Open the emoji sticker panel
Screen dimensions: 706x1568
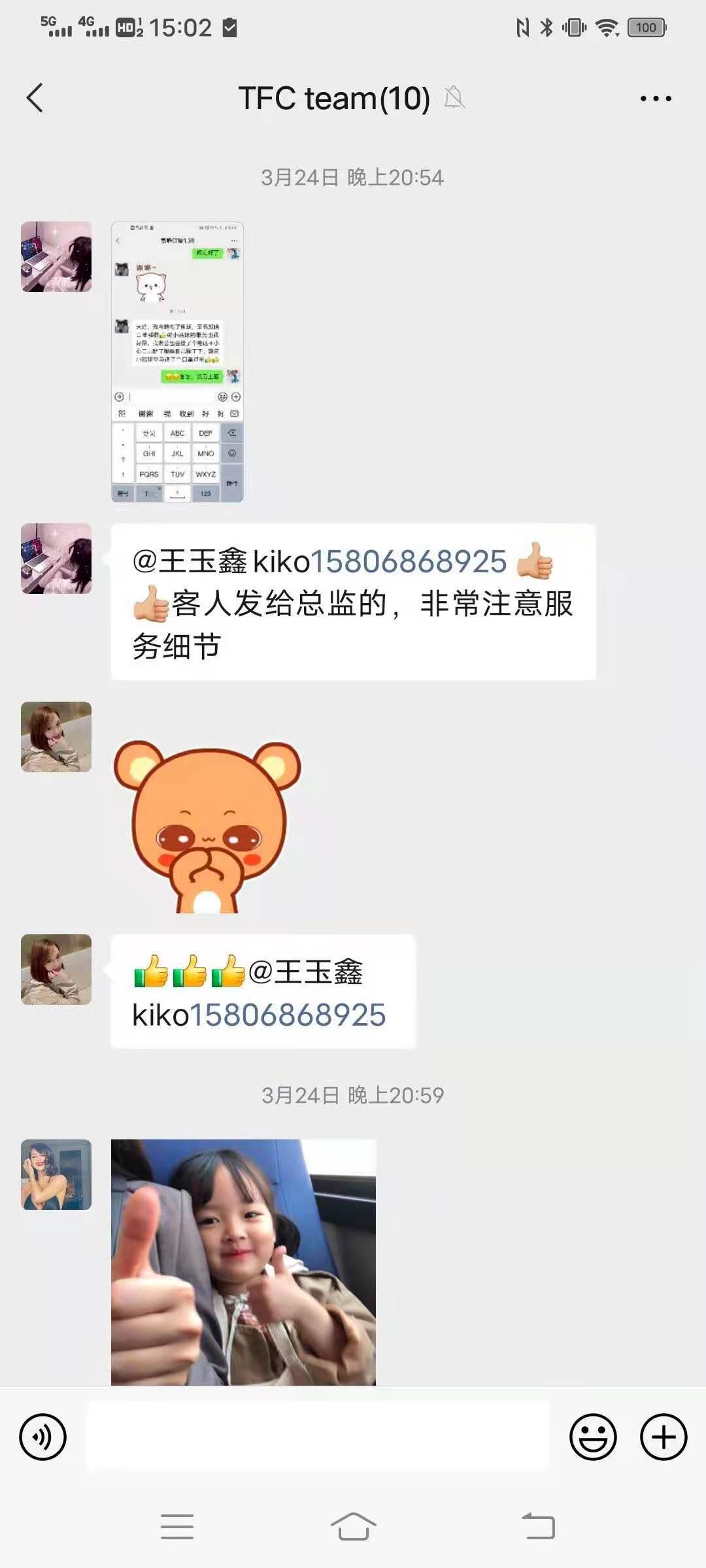[593, 1437]
